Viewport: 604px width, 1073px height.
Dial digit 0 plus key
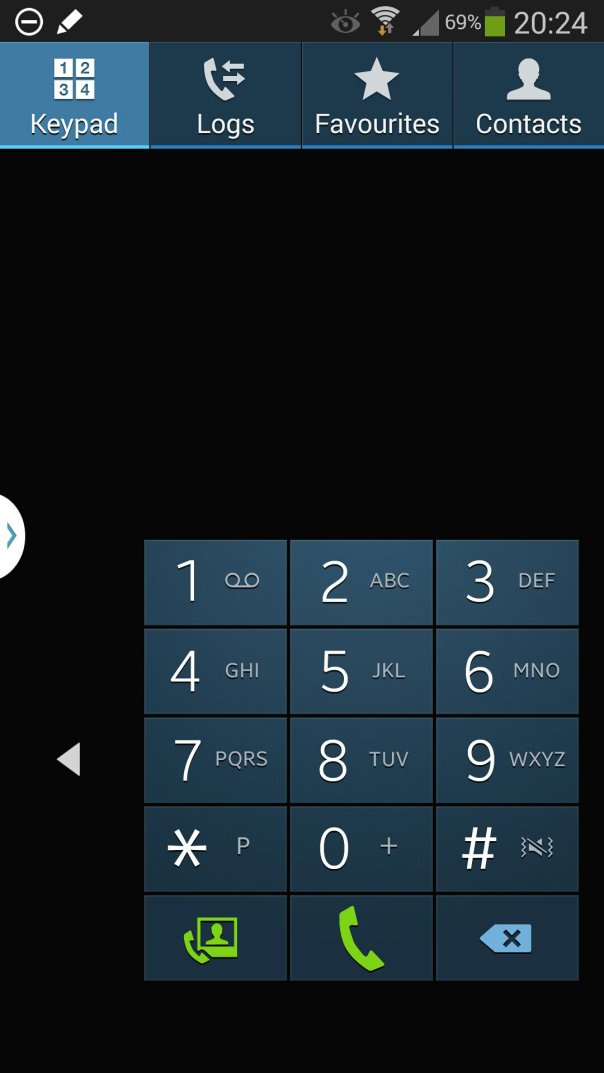click(x=361, y=849)
